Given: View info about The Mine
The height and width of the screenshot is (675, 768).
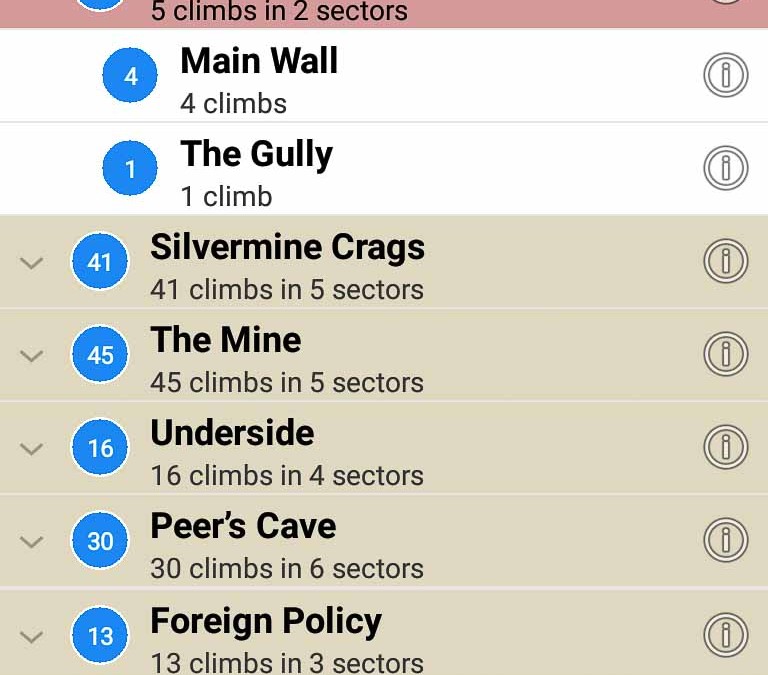Looking at the screenshot, I should (726, 354).
